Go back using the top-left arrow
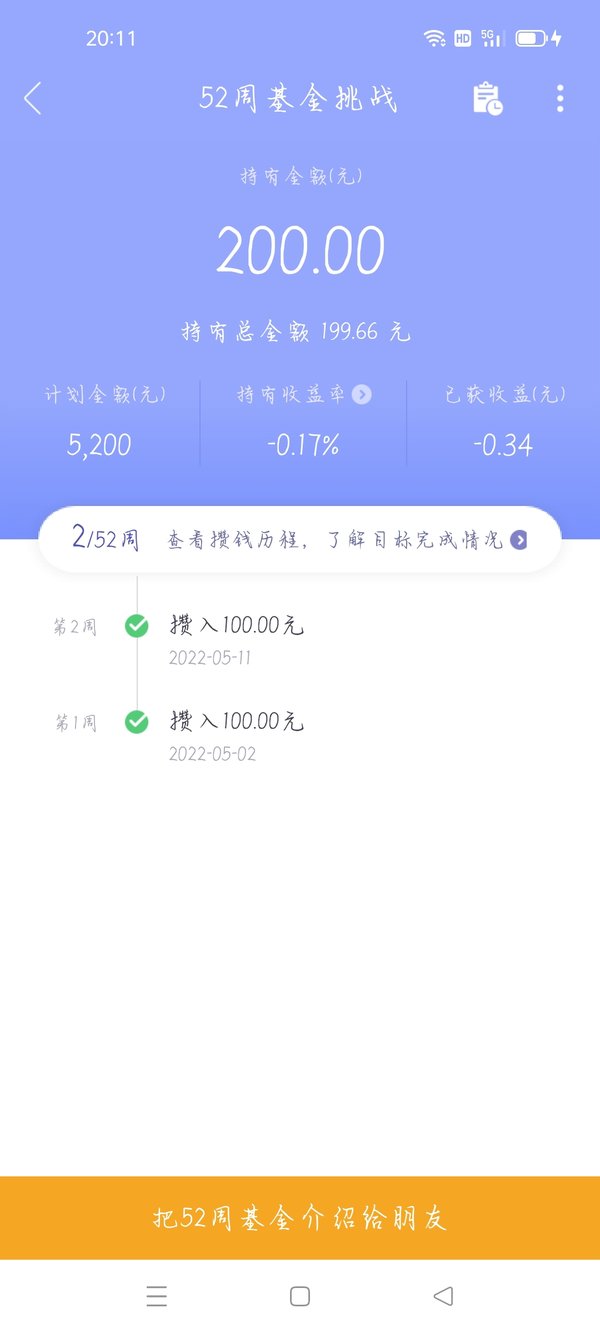The height and width of the screenshot is (1333, 600). 32,98
